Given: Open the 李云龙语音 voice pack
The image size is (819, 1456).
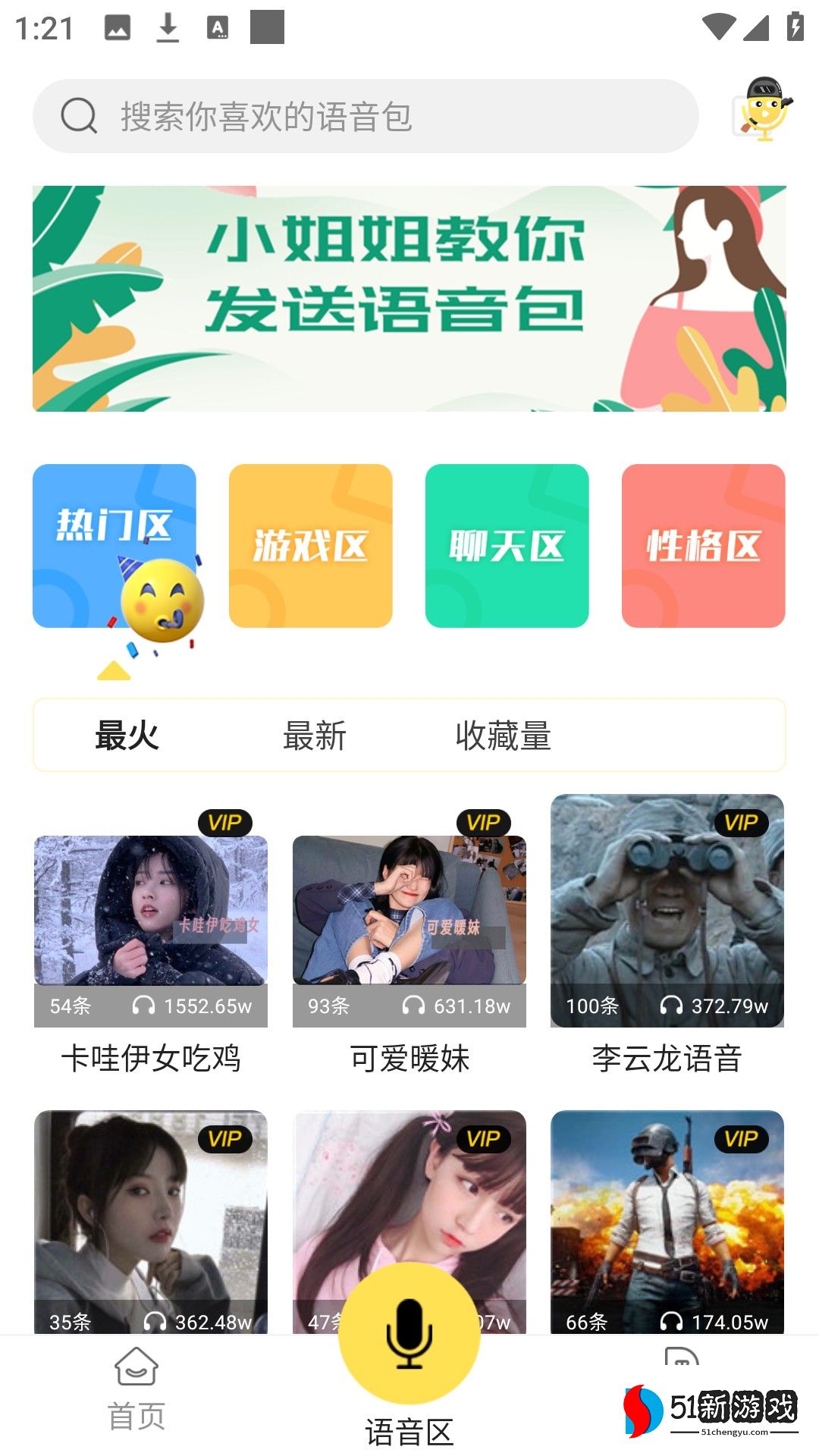Looking at the screenshot, I should 667,910.
